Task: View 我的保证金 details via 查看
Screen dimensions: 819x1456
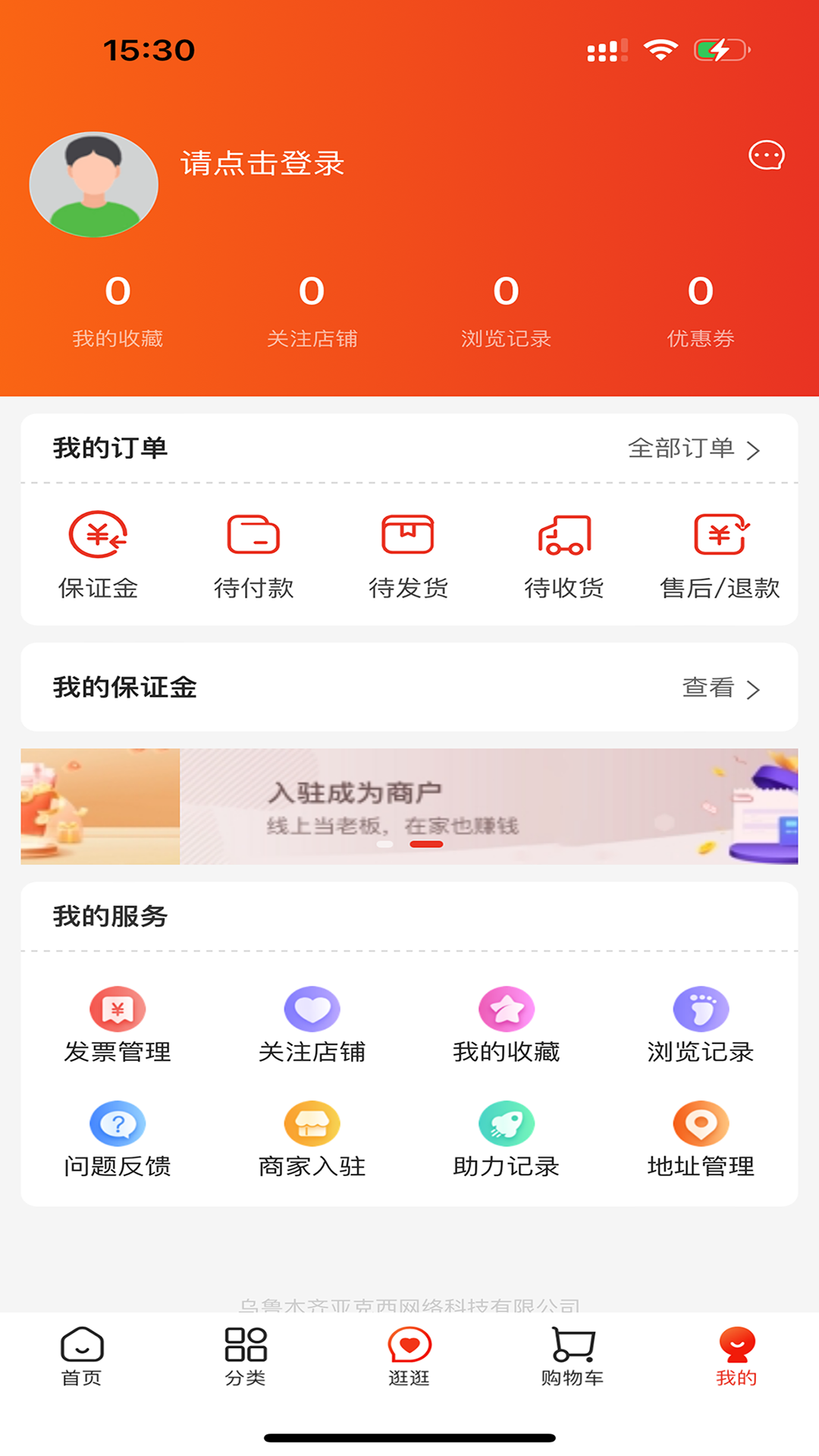Action: point(720,688)
